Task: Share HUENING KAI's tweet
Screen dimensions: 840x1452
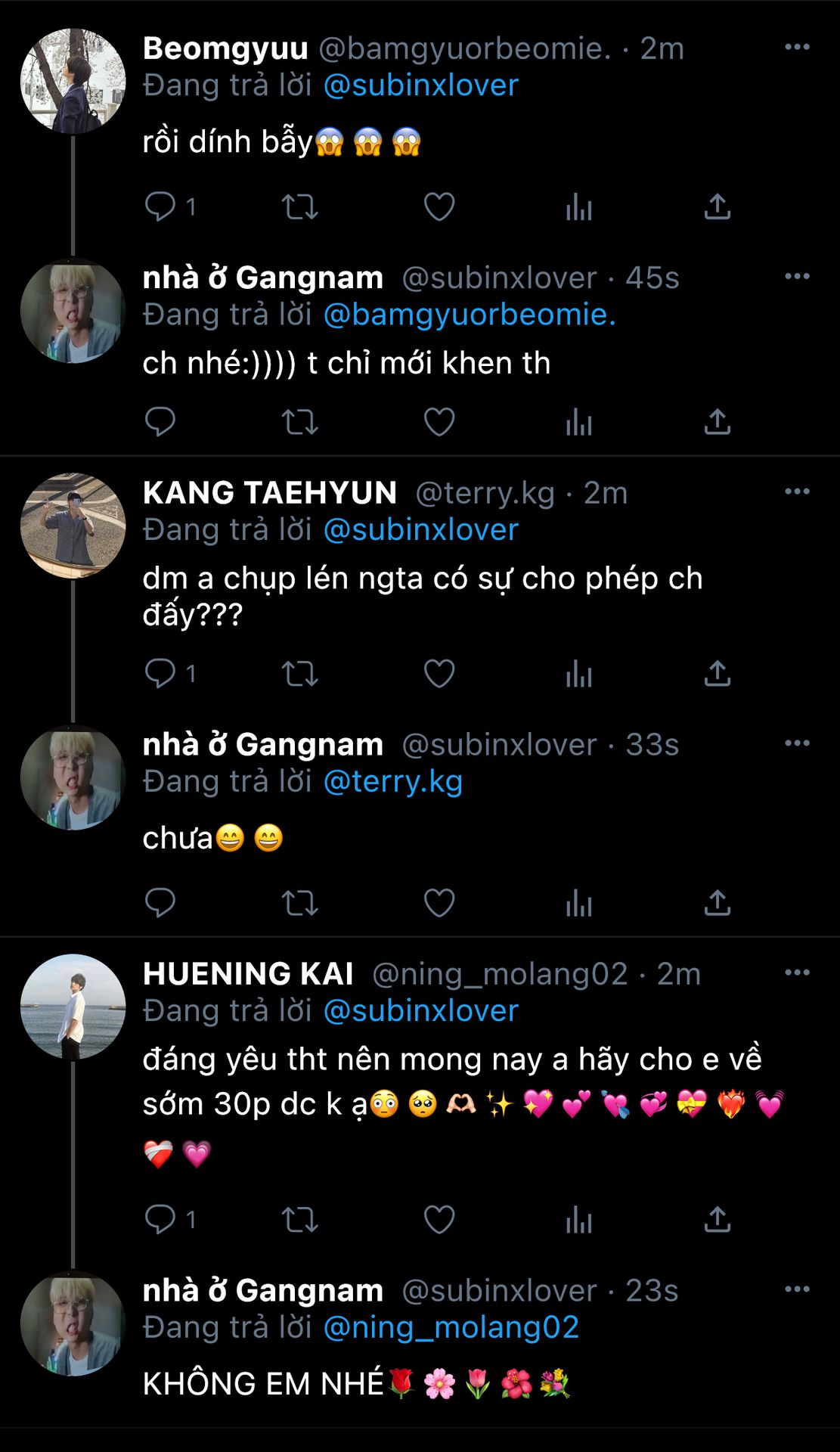Action: pyautogui.click(x=717, y=1219)
